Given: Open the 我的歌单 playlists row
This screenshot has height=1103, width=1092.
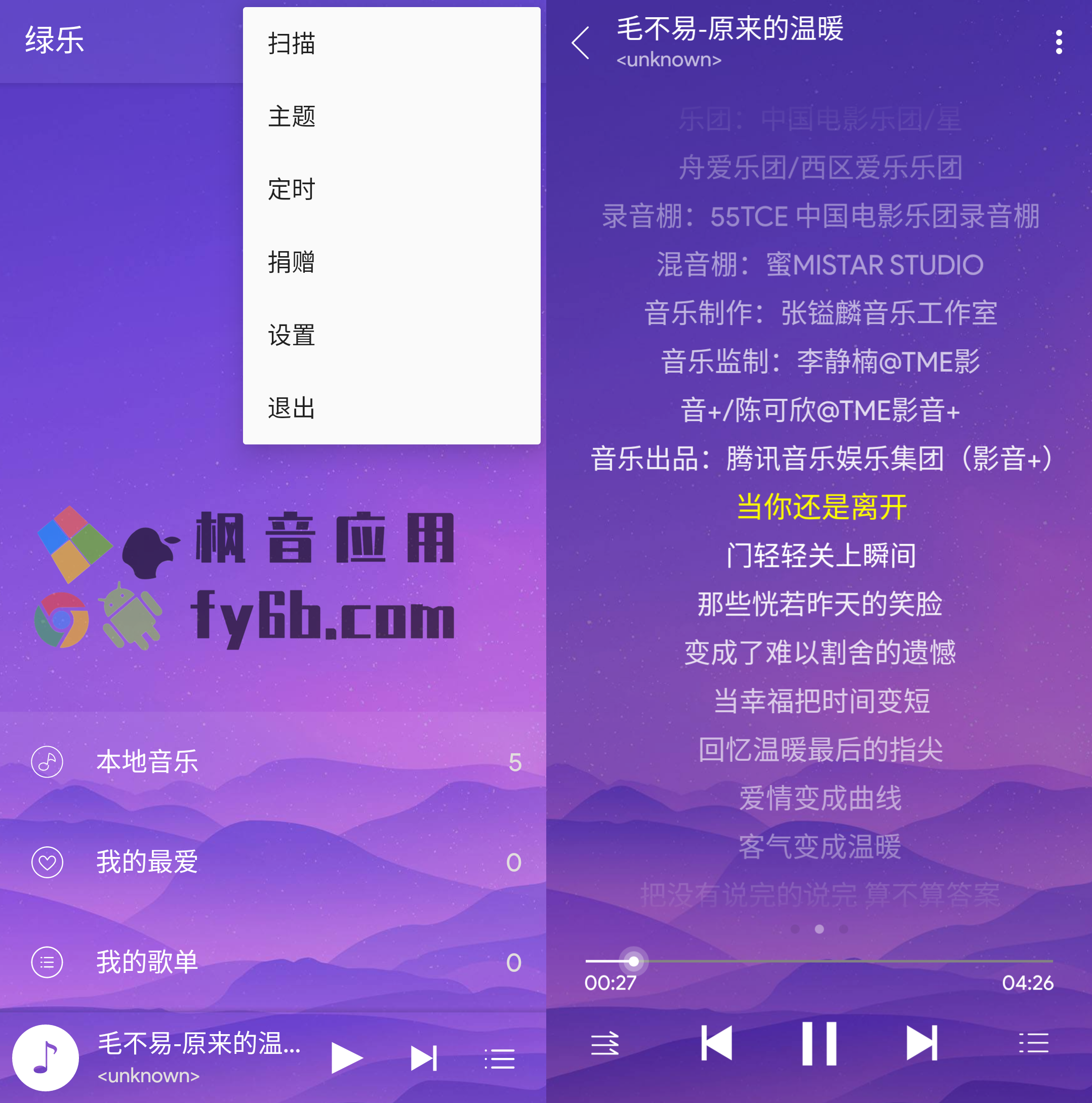Looking at the screenshot, I should click(273, 962).
